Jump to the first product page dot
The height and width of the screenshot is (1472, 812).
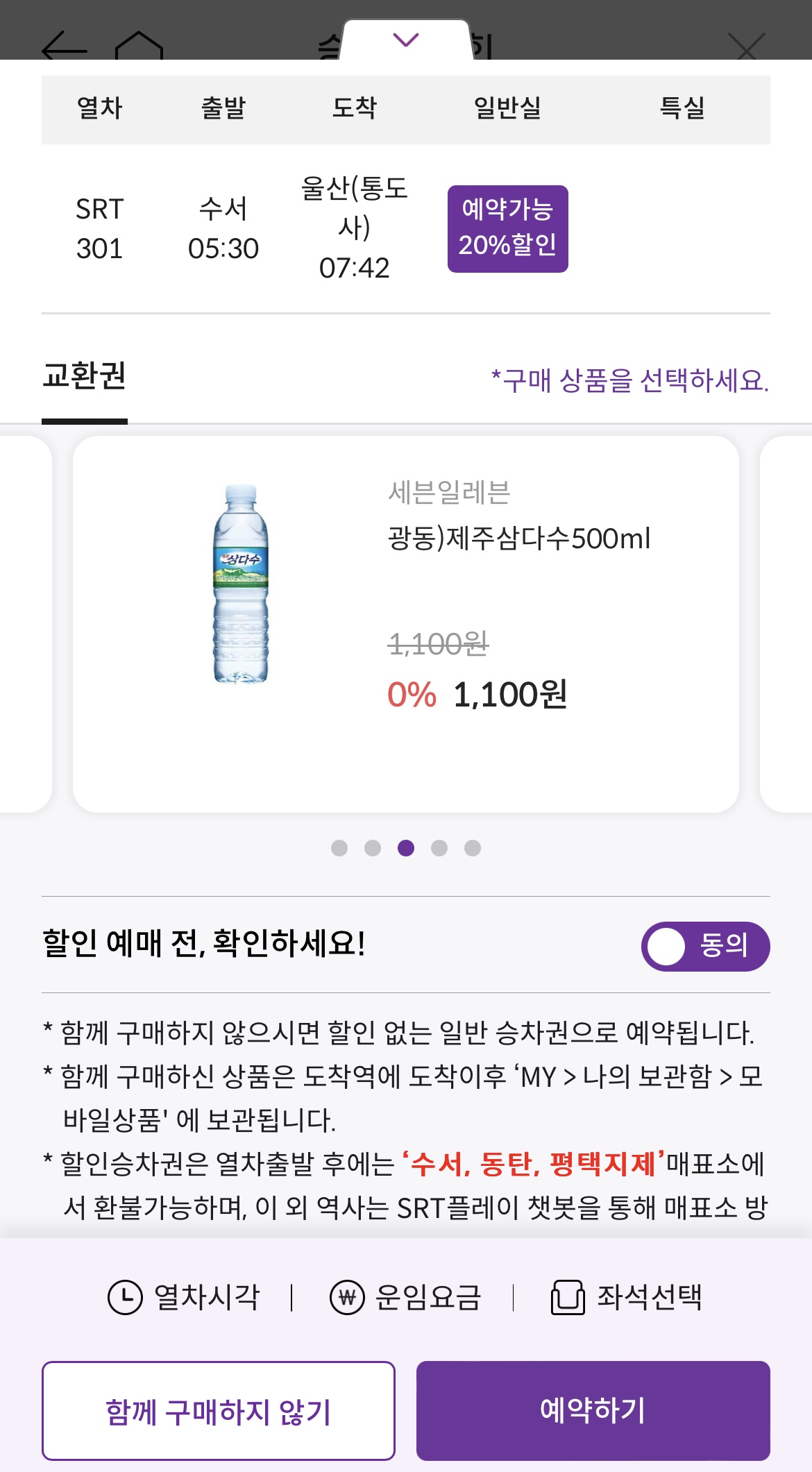click(339, 848)
